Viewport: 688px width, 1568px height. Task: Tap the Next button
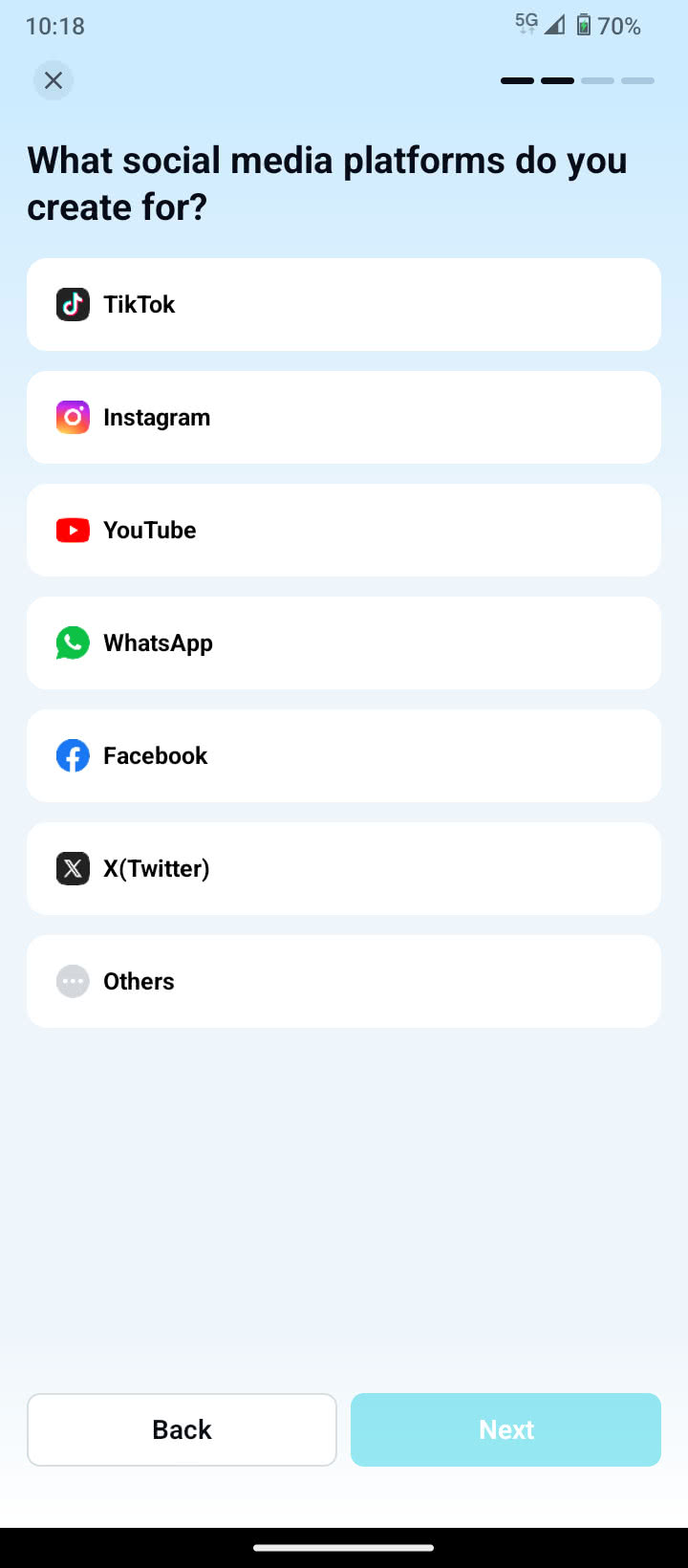click(x=505, y=1429)
